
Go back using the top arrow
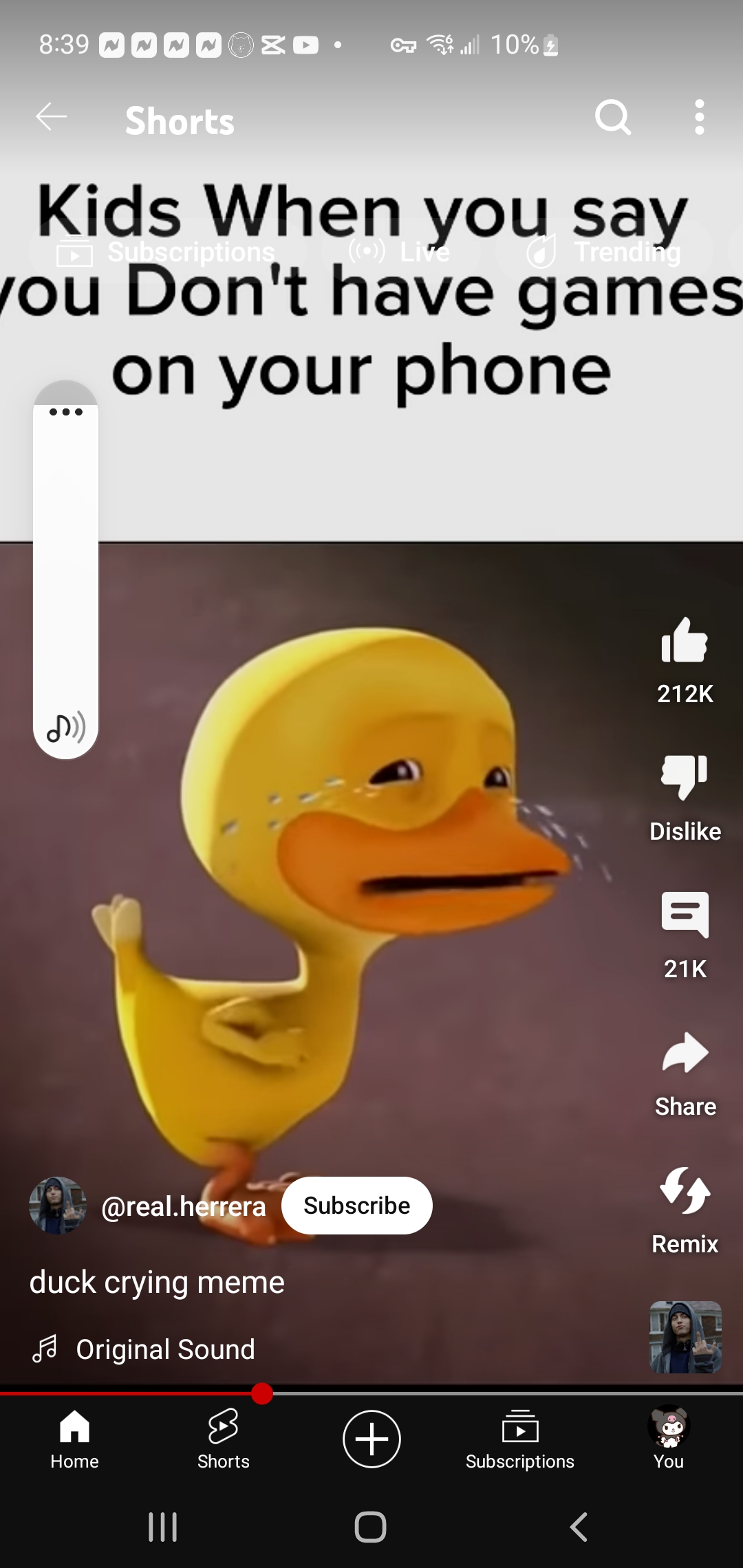tap(52, 117)
